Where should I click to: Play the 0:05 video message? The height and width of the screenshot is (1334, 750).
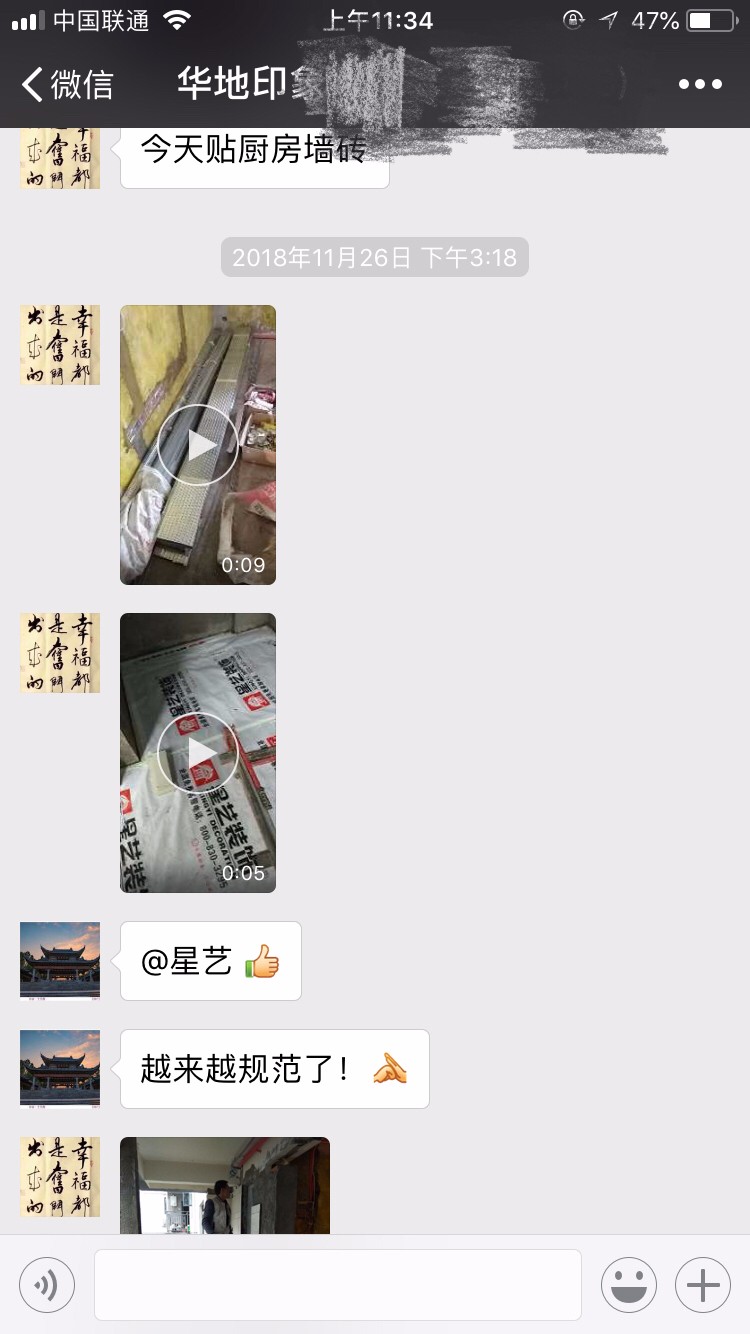click(x=198, y=753)
